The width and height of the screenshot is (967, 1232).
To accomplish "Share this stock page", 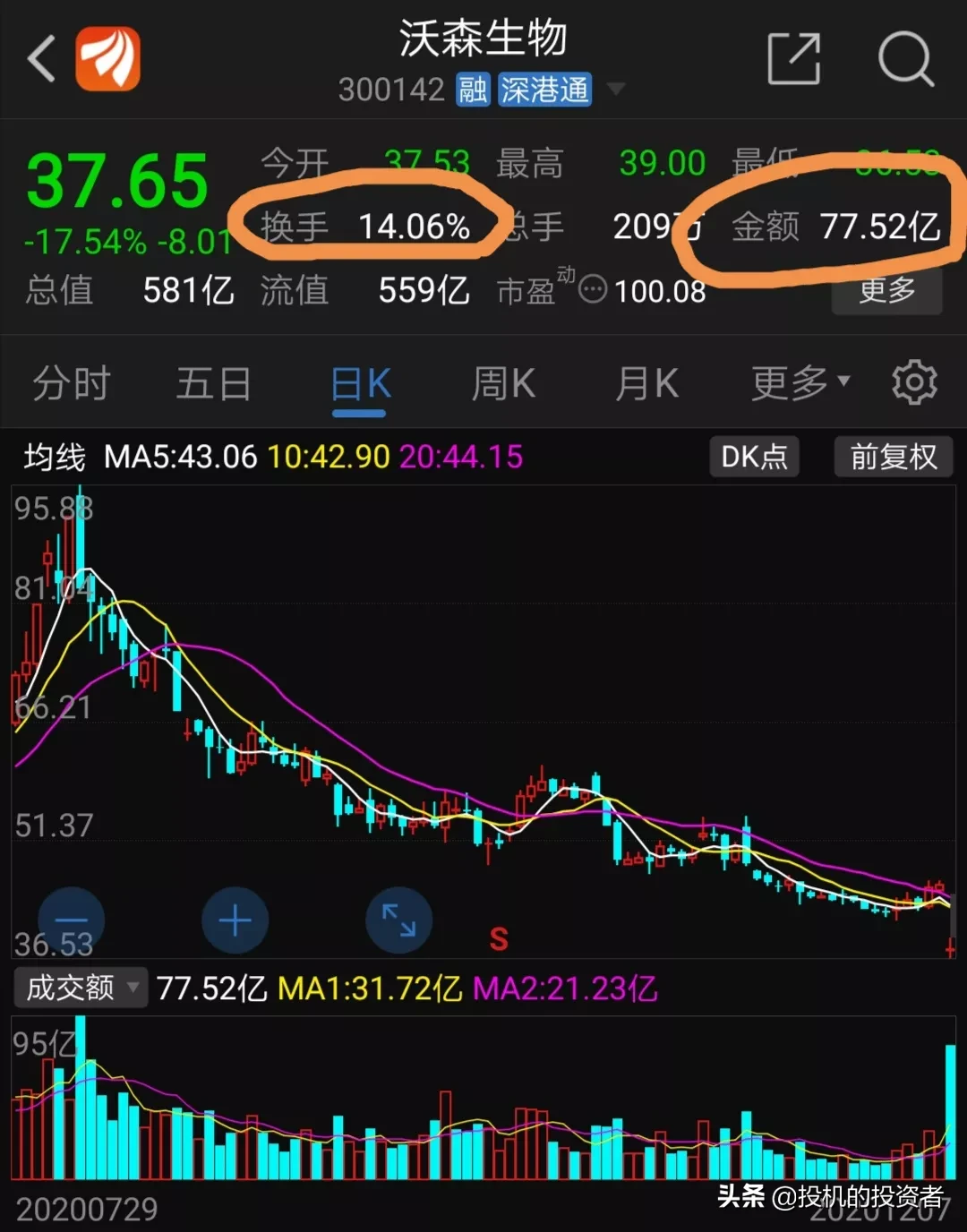I will [793, 59].
